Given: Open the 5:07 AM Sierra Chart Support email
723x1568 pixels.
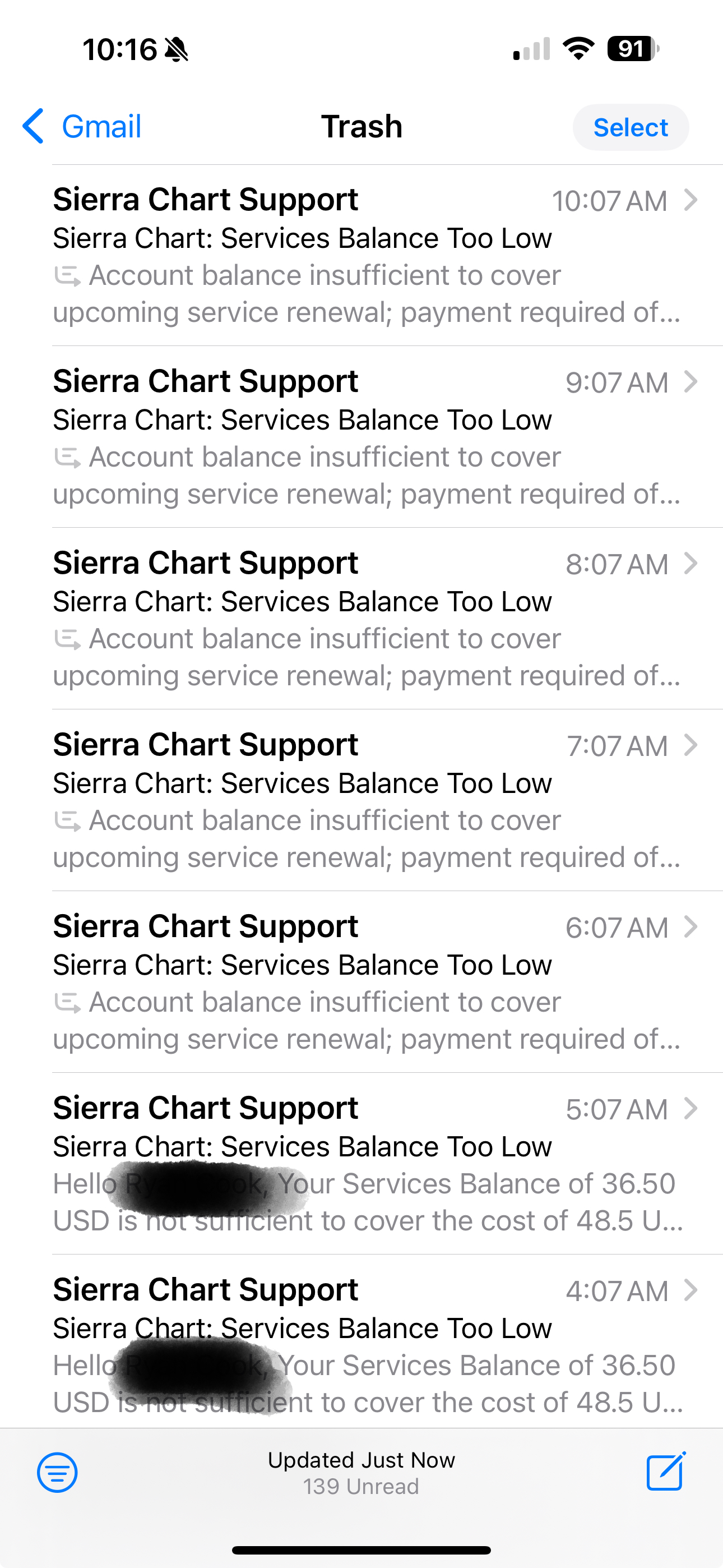Looking at the screenshot, I should (x=365, y=1163).
